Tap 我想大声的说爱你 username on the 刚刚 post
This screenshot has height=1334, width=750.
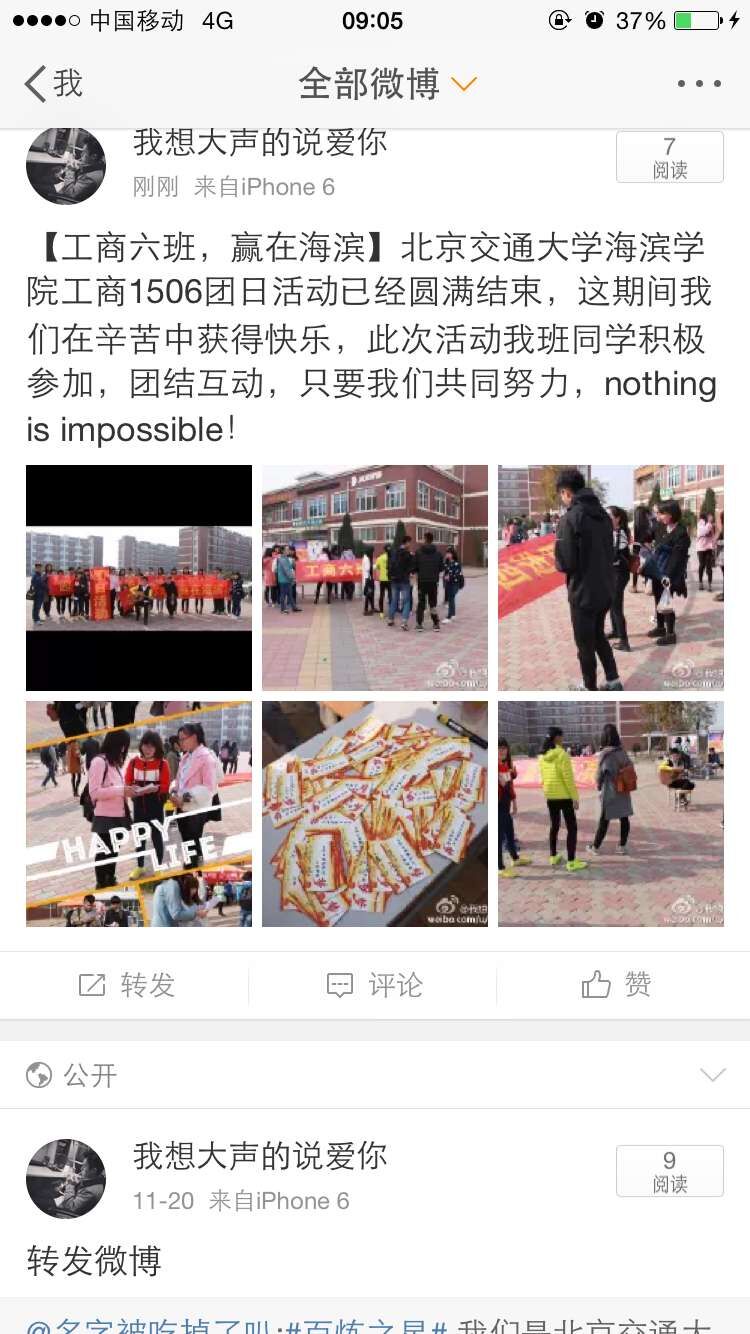tap(260, 143)
